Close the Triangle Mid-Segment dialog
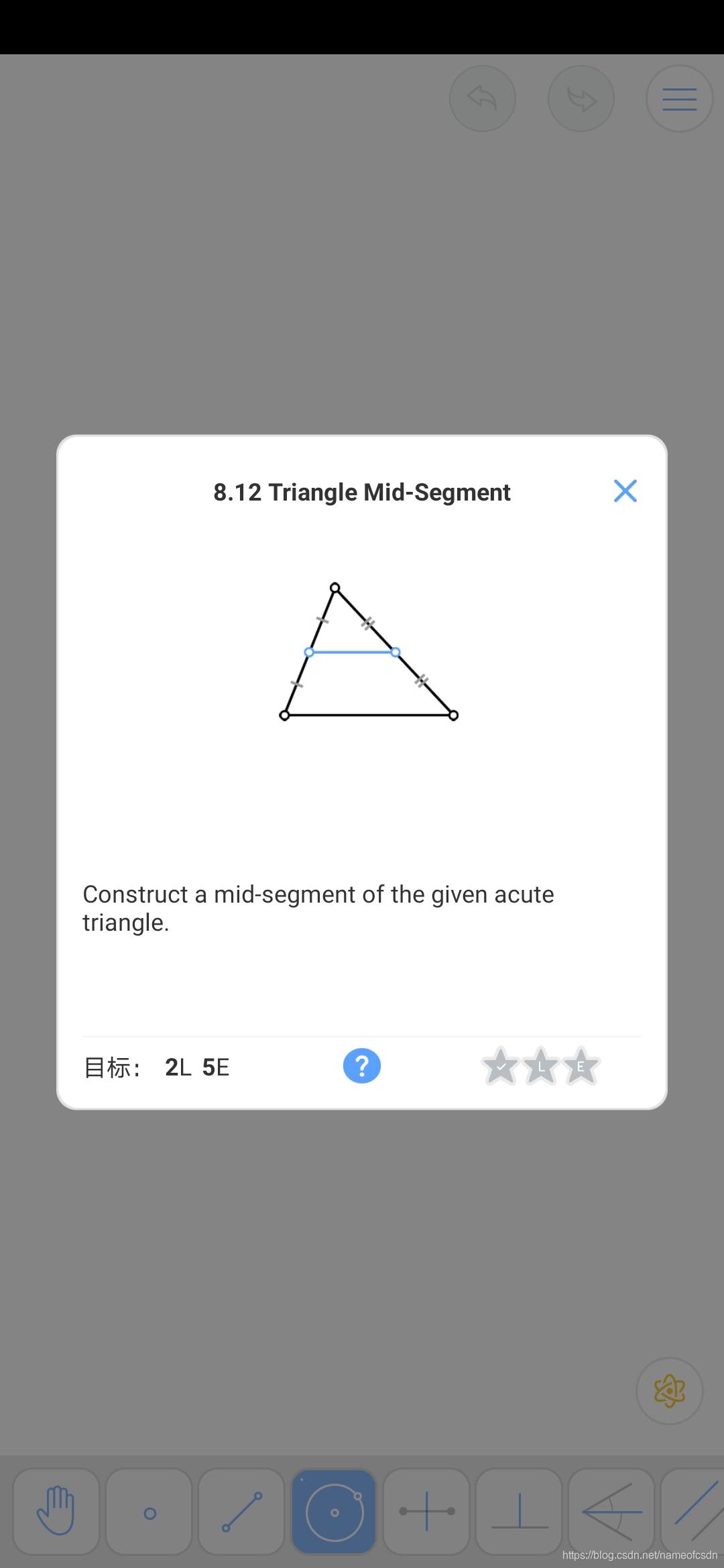The image size is (724, 1568). click(x=625, y=491)
